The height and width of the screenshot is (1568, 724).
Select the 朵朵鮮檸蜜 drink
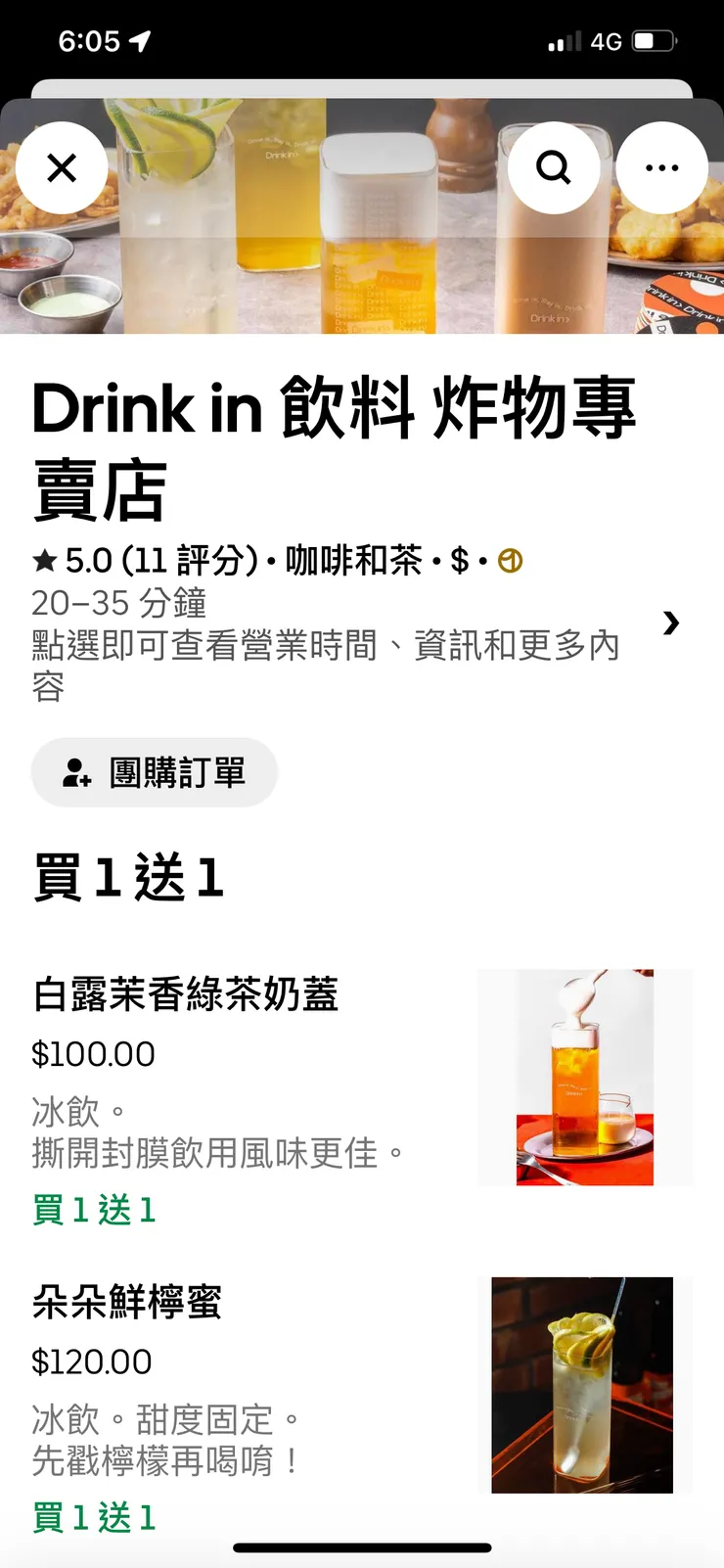[x=127, y=1302]
